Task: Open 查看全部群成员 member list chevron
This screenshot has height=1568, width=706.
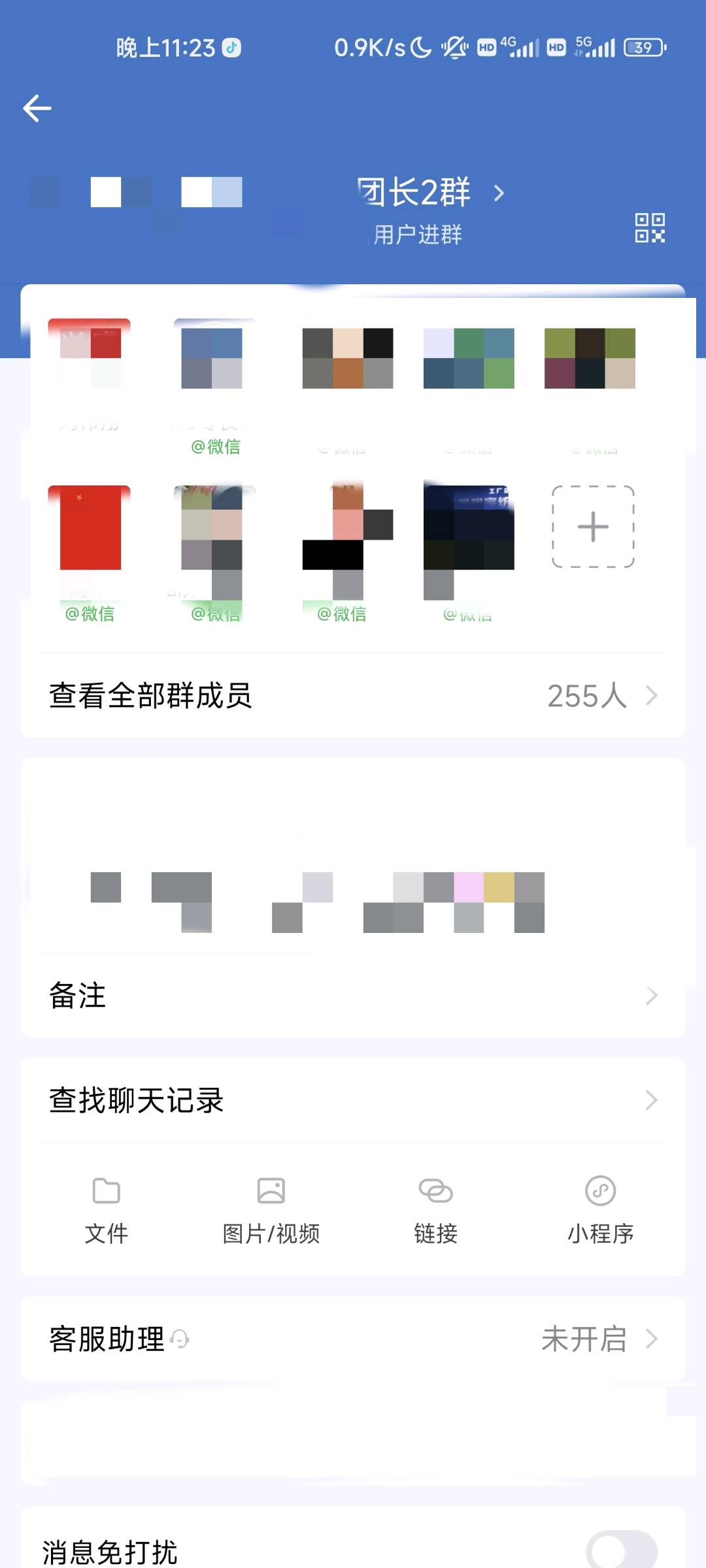Action: 651,696
